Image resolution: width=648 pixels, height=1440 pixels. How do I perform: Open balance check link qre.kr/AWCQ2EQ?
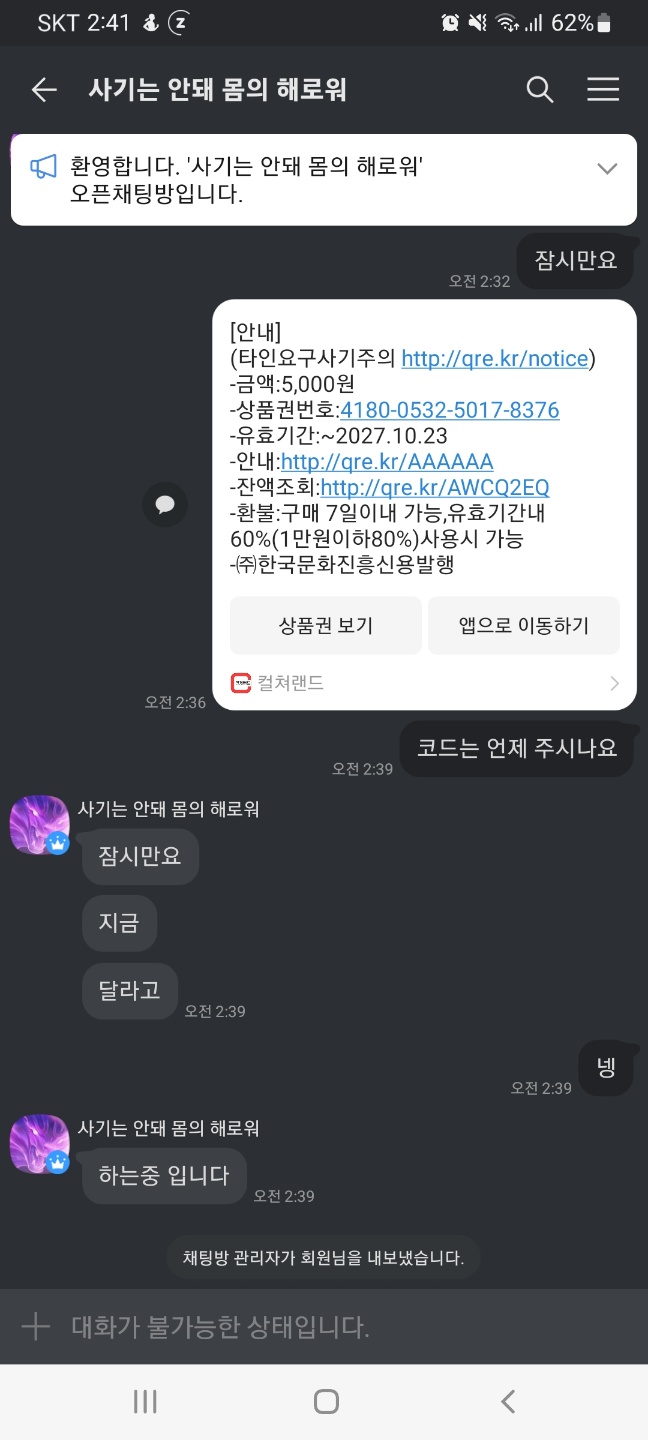click(435, 487)
